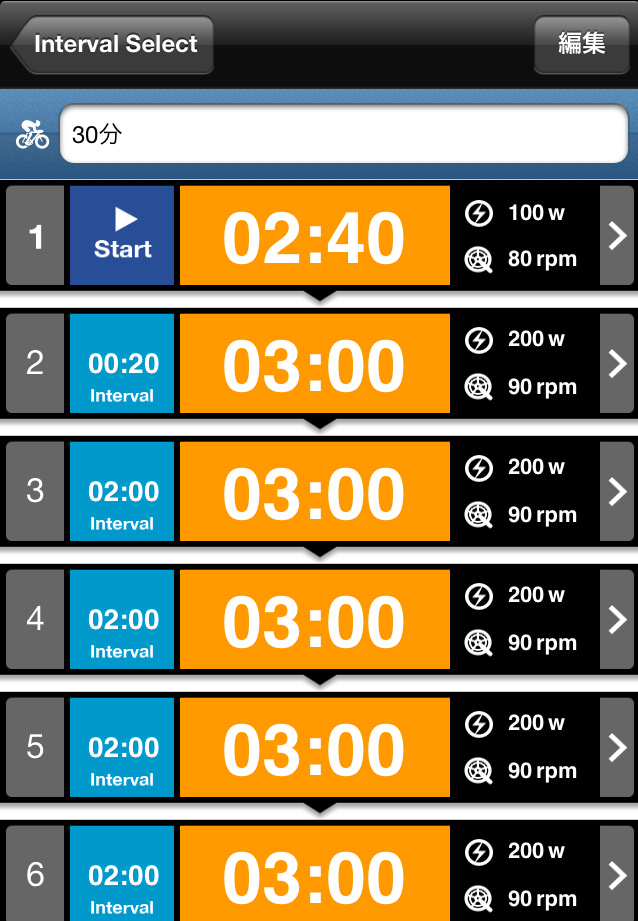
Task: Select the 02:00 Interval block in row 5
Action: (x=122, y=747)
